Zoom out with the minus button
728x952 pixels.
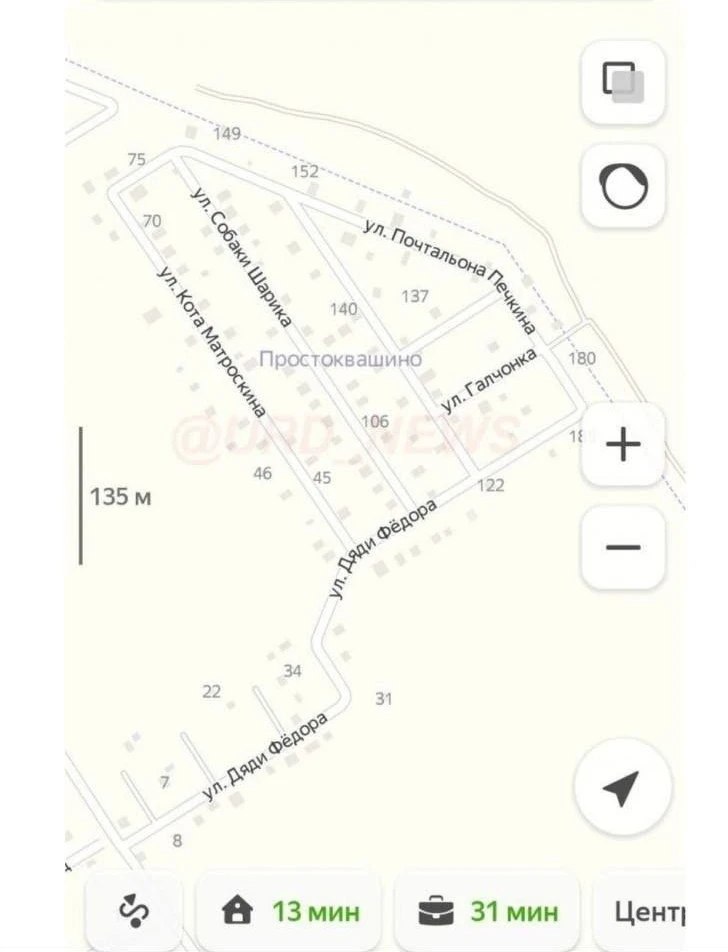(622, 547)
